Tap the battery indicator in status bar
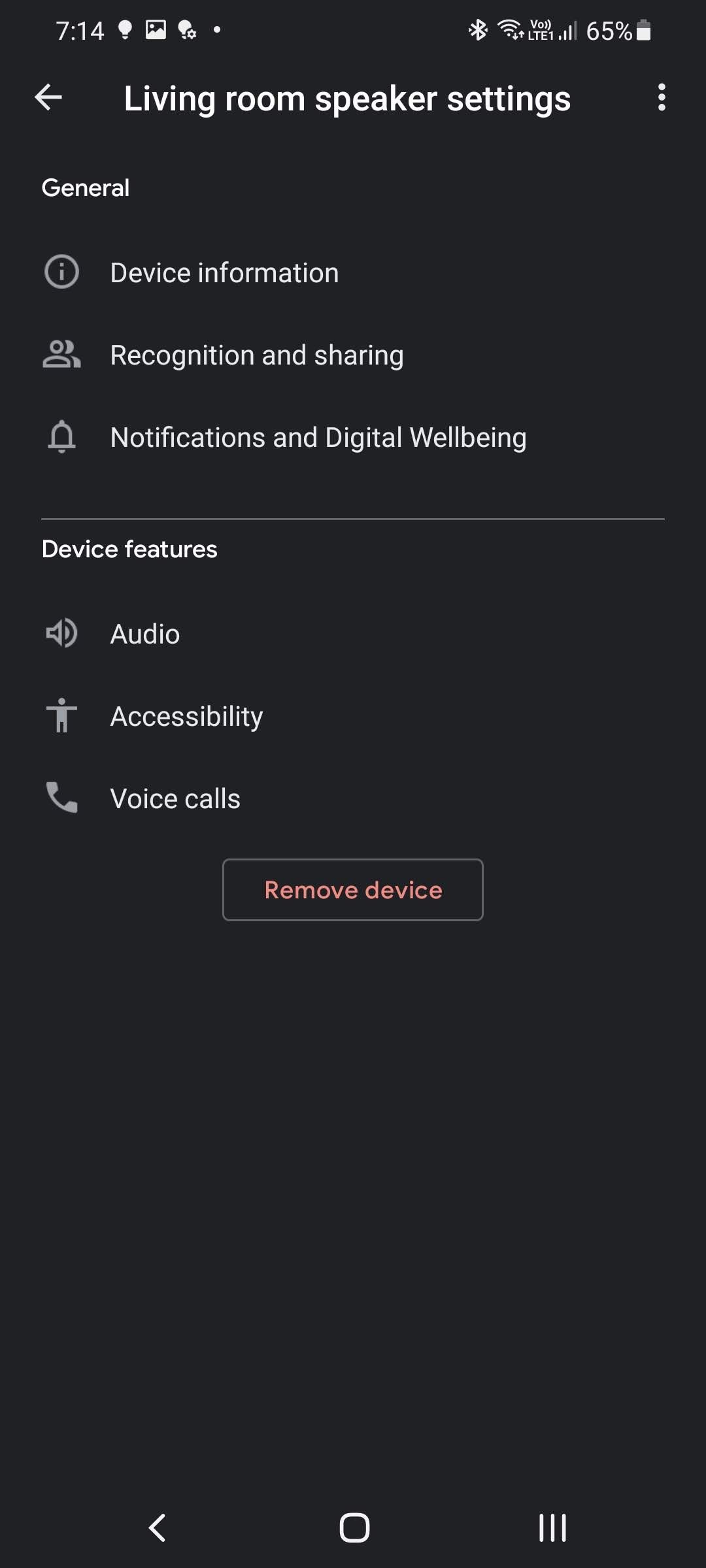706x1568 pixels. point(643,29)
